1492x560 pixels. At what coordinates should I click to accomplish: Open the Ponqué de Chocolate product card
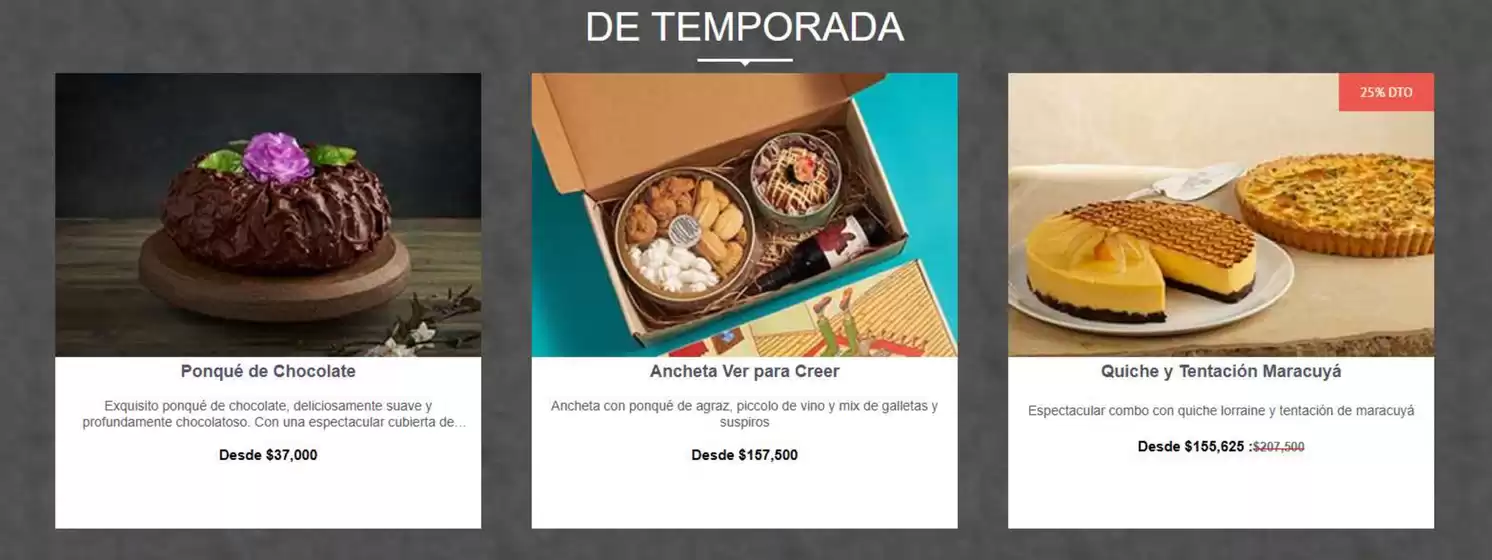(x=268, y=371)
